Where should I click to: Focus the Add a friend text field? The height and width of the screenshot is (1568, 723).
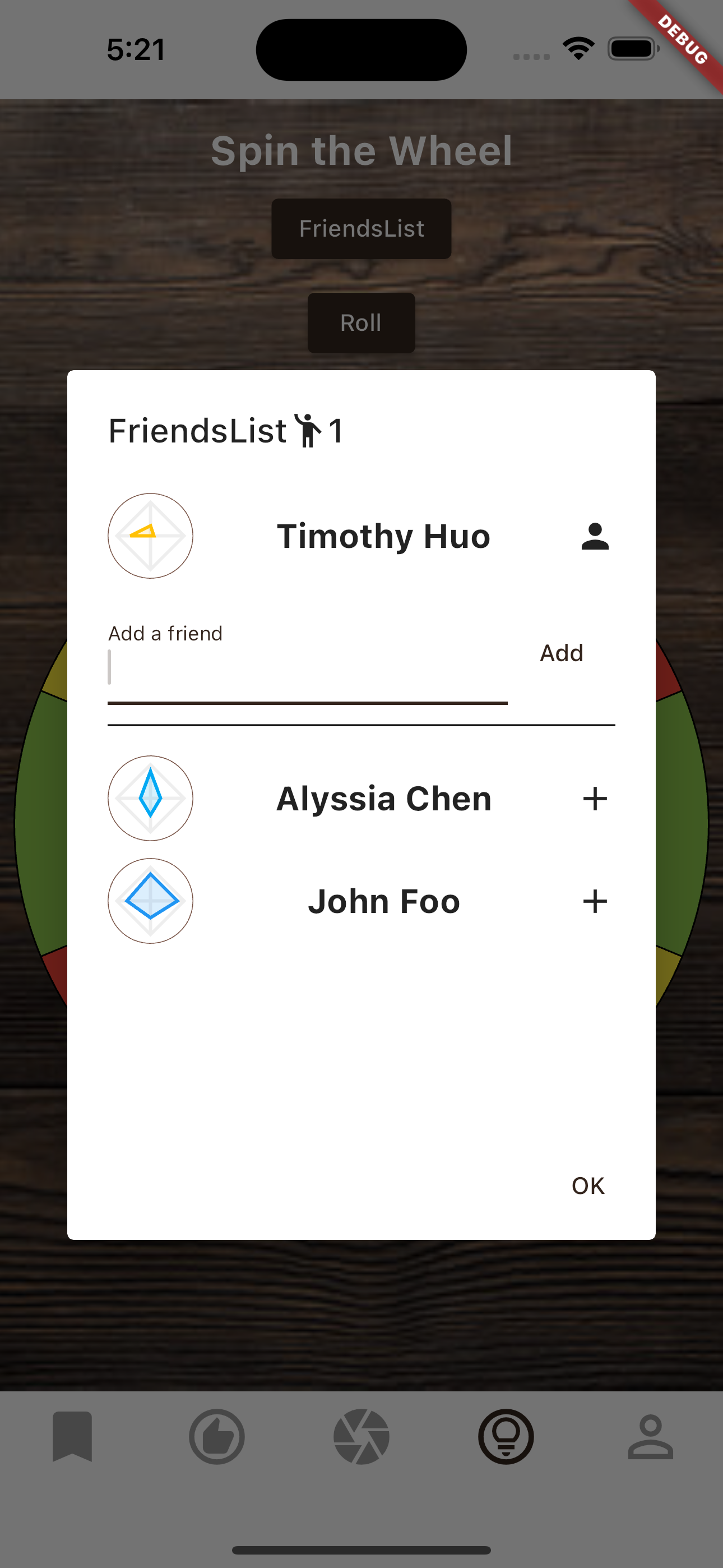point(307,668)
